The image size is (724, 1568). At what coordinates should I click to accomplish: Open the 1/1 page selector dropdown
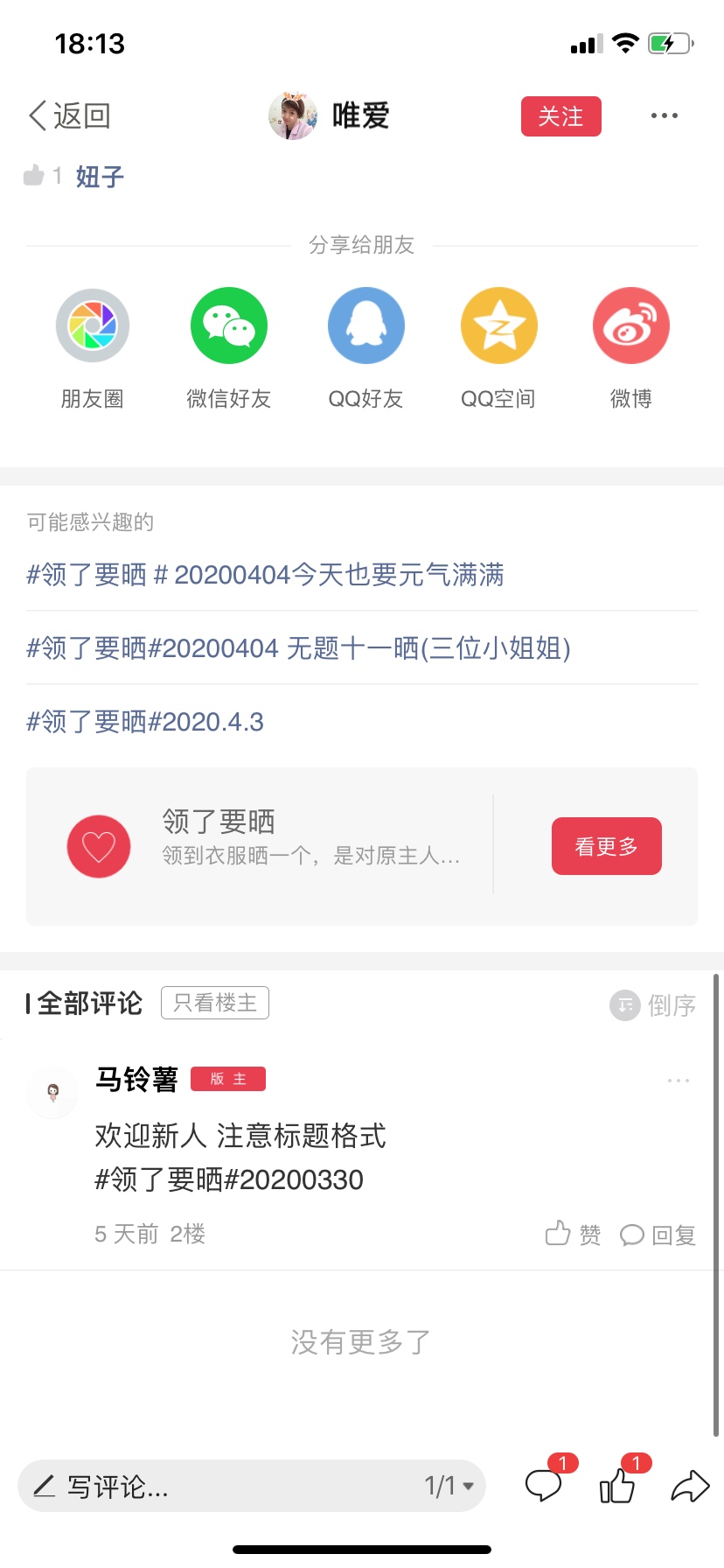click(449, 1486)
